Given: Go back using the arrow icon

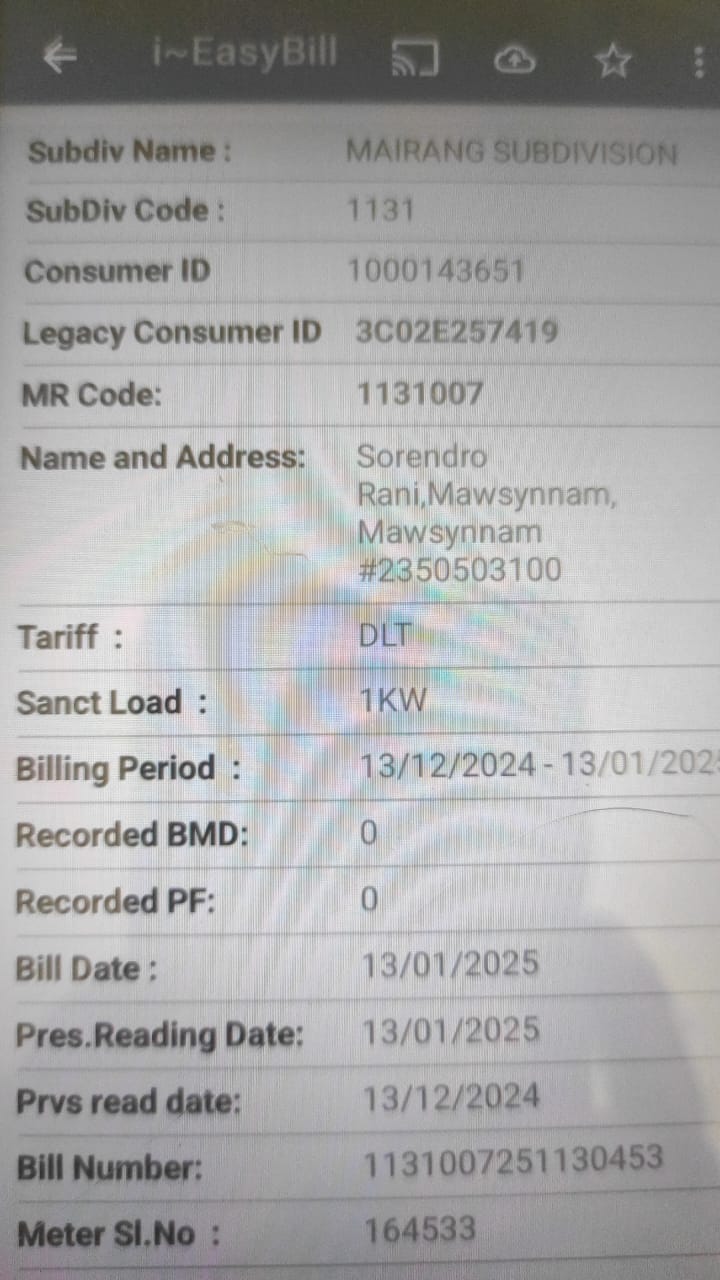Looking at the screenshot, I should coord(60,57).
